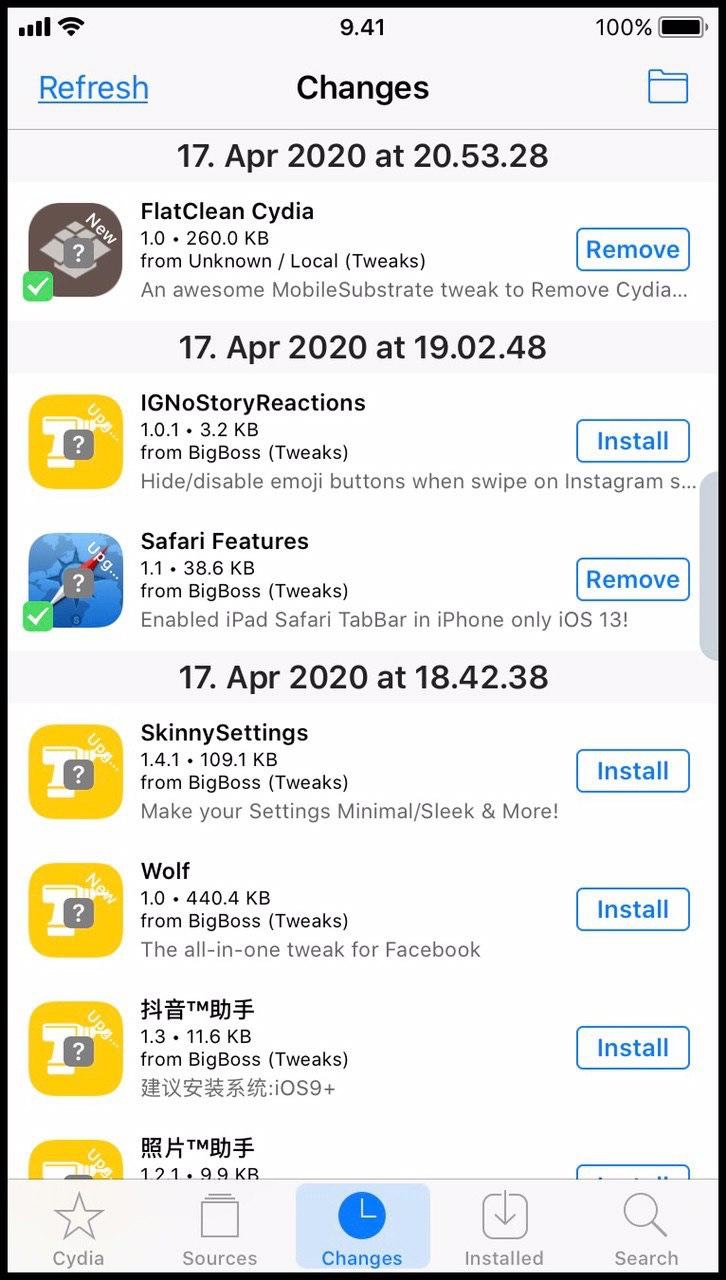Install IGNoStoryReactions tweak
The image size is (726, 1280).
click(x=632, y=441)
